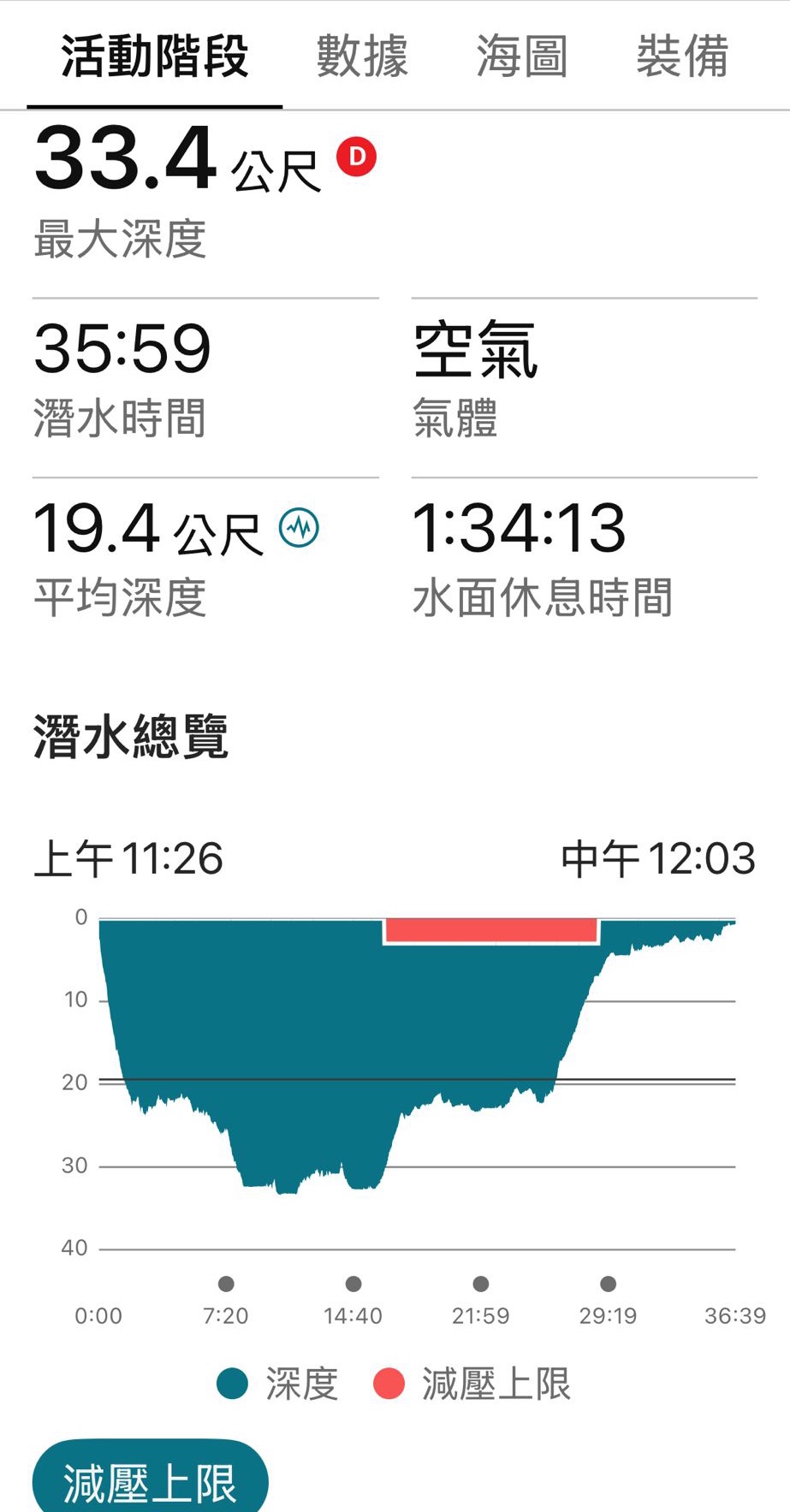The height and width of the screenshot is (1512, 790).
Task: Select the chart marker at 7:20
Action: pos(226,1284)
